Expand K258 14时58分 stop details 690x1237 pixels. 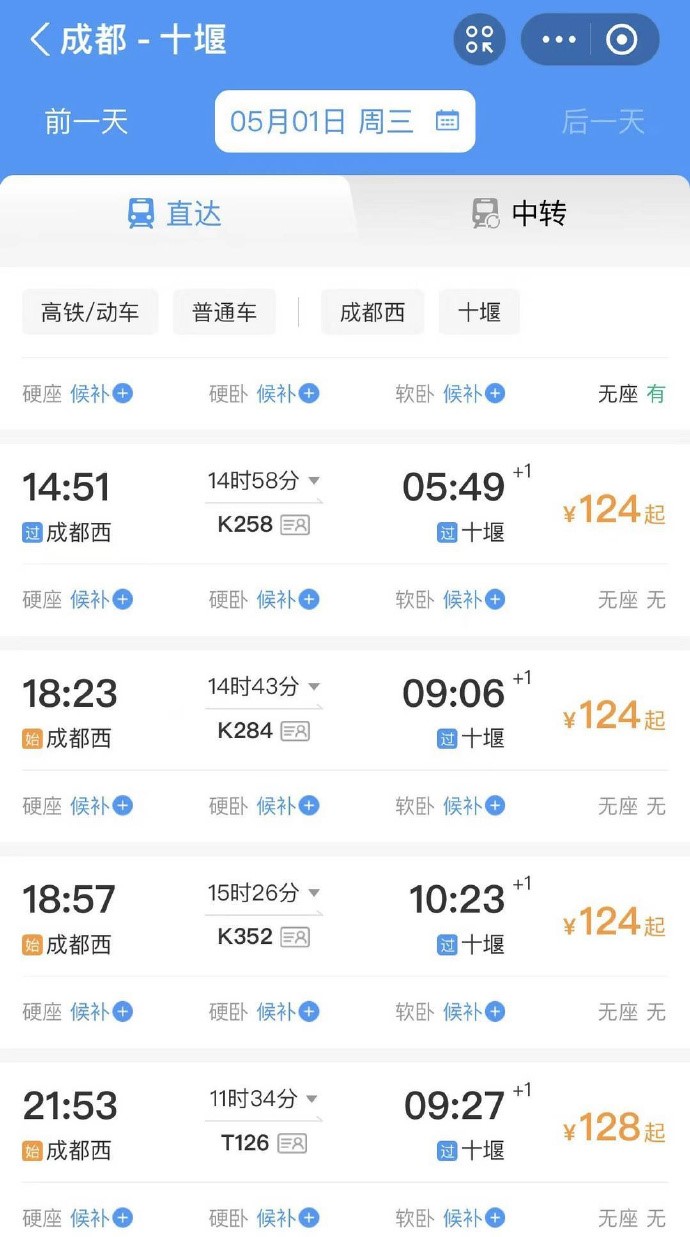264,481
